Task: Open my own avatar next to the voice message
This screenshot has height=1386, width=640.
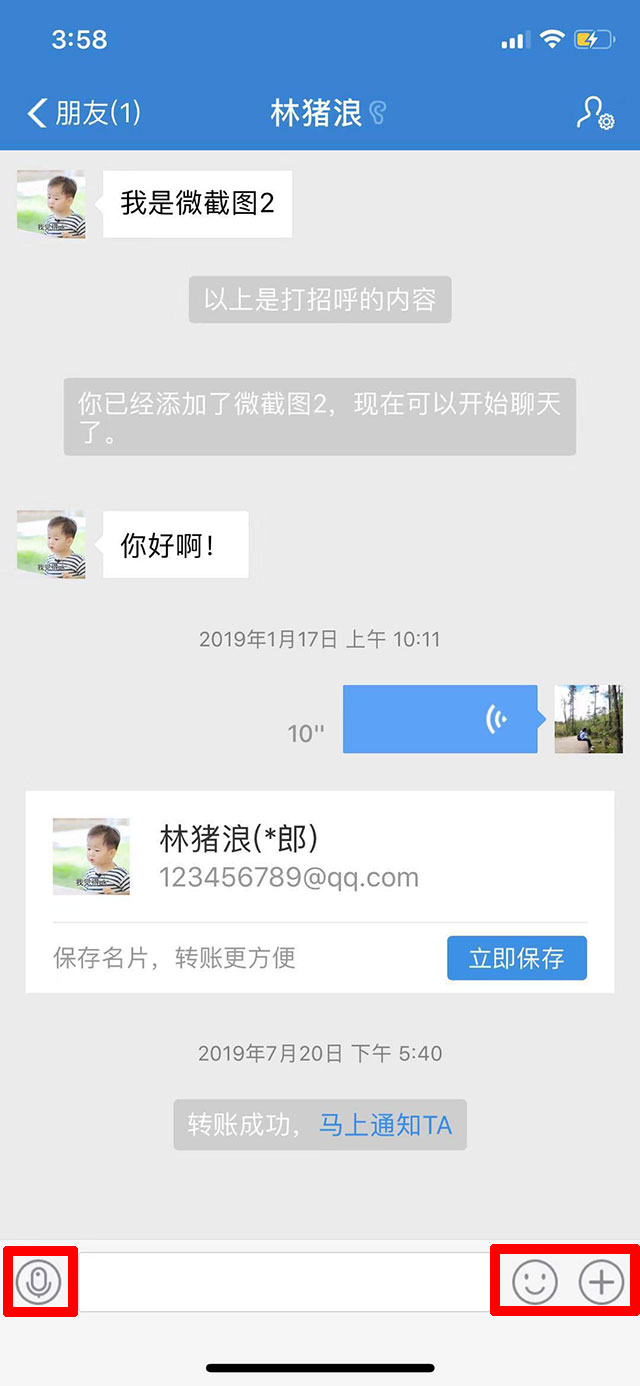Action: (x=589, y=719)
